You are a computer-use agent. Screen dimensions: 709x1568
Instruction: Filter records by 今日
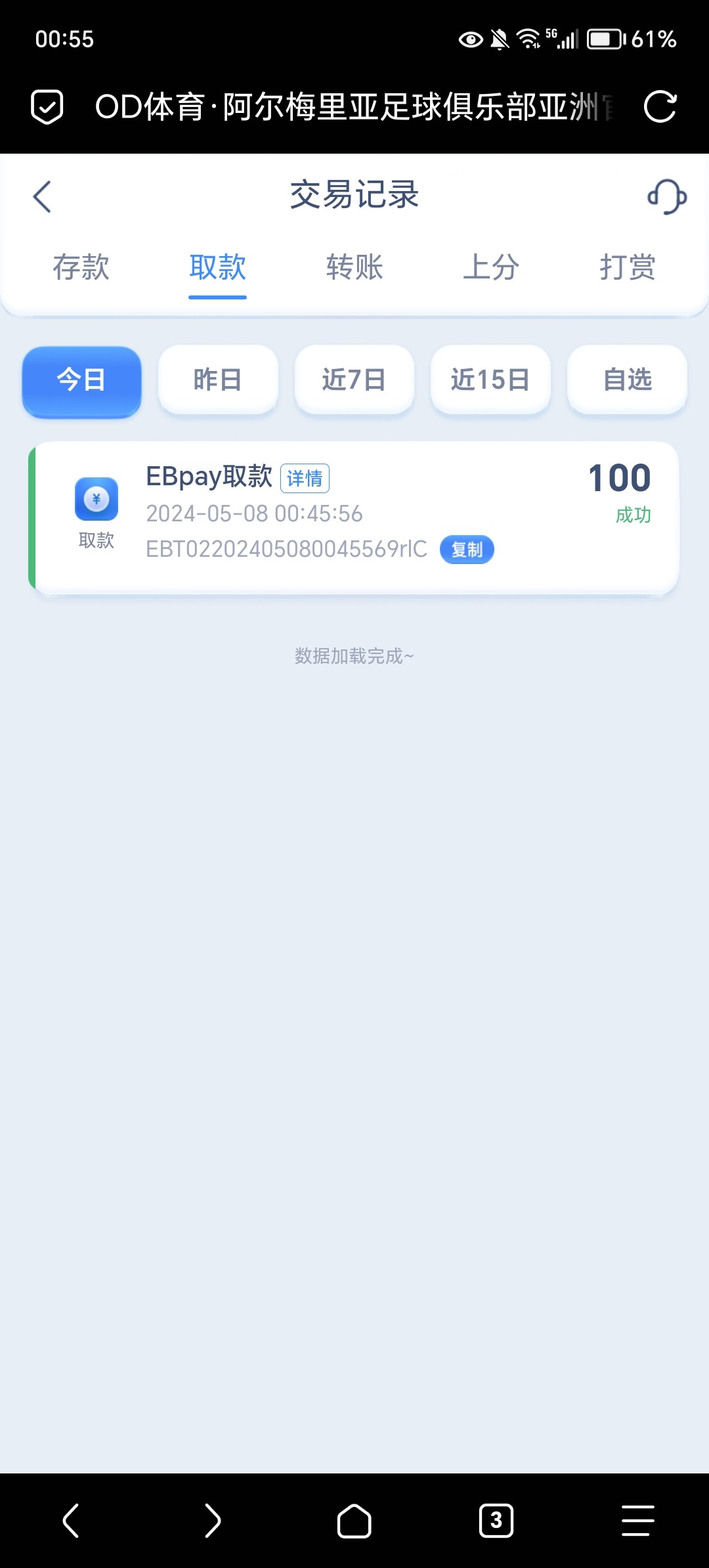pos(82,380)
